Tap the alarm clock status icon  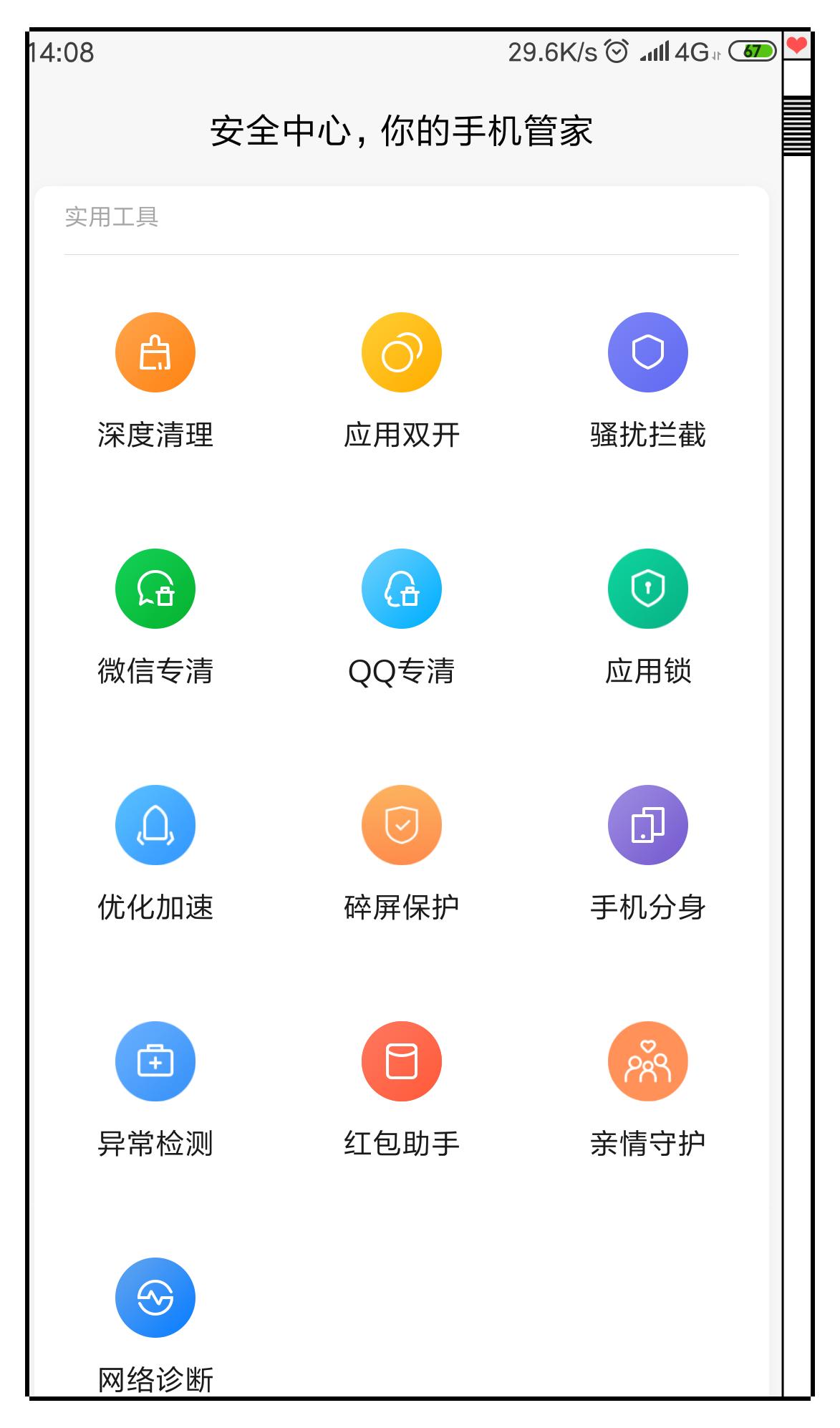click(x=615, y=50)
